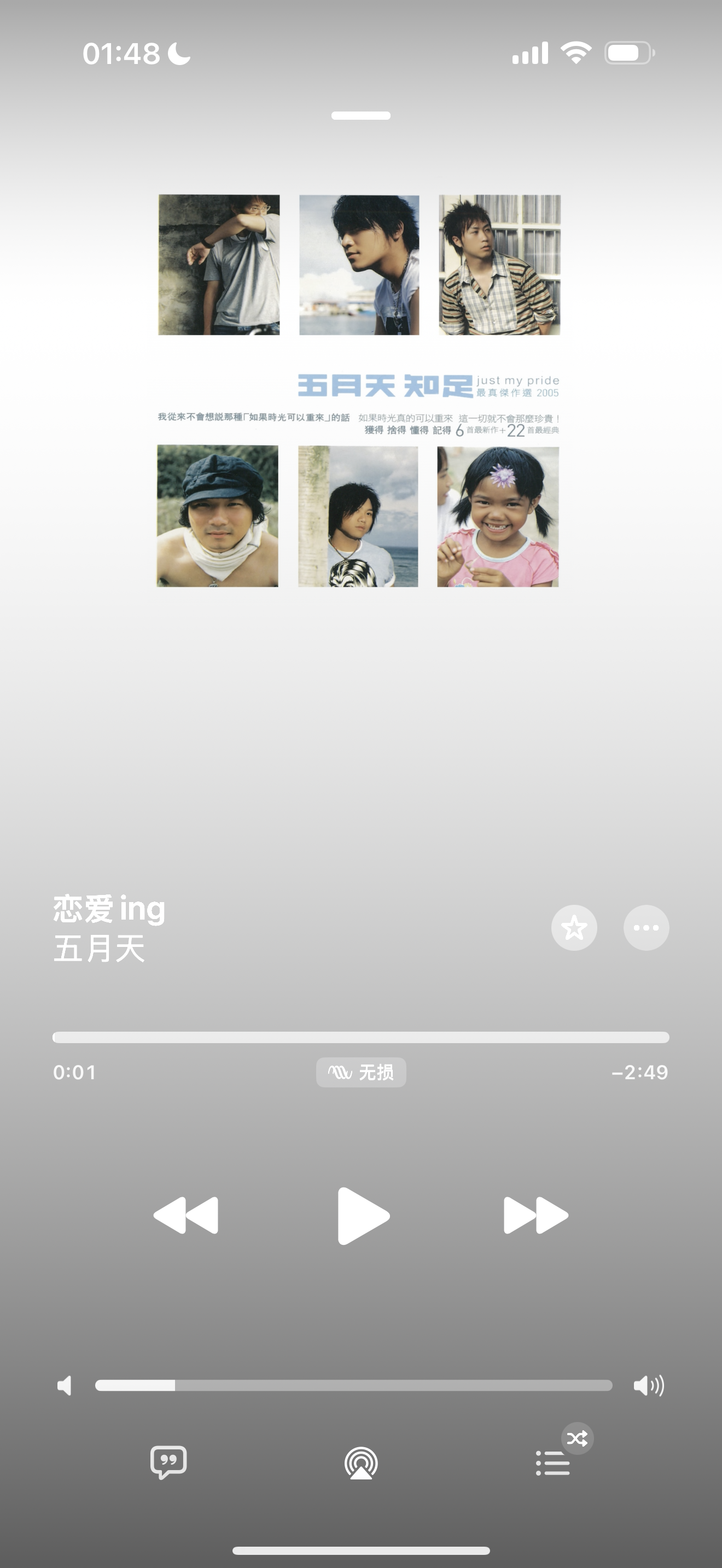
Task: Skip back to the previous track
Action: pyautogui.click(x=187, y=1215)
